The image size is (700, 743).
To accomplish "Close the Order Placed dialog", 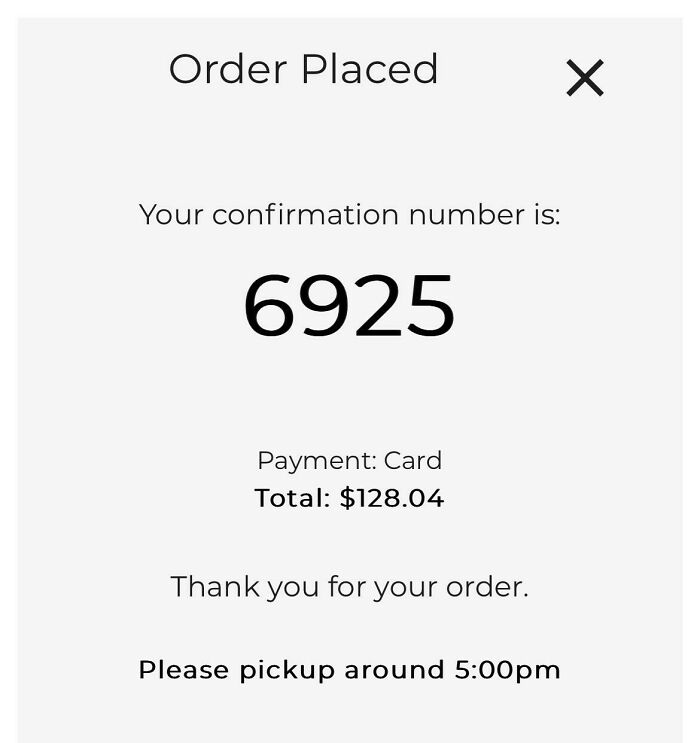I will pos(585,77).
